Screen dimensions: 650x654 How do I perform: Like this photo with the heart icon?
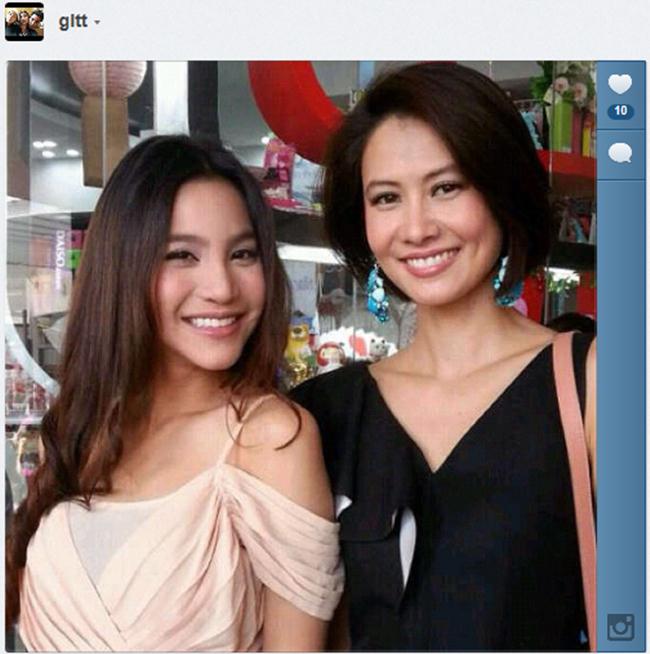point(620,85)
